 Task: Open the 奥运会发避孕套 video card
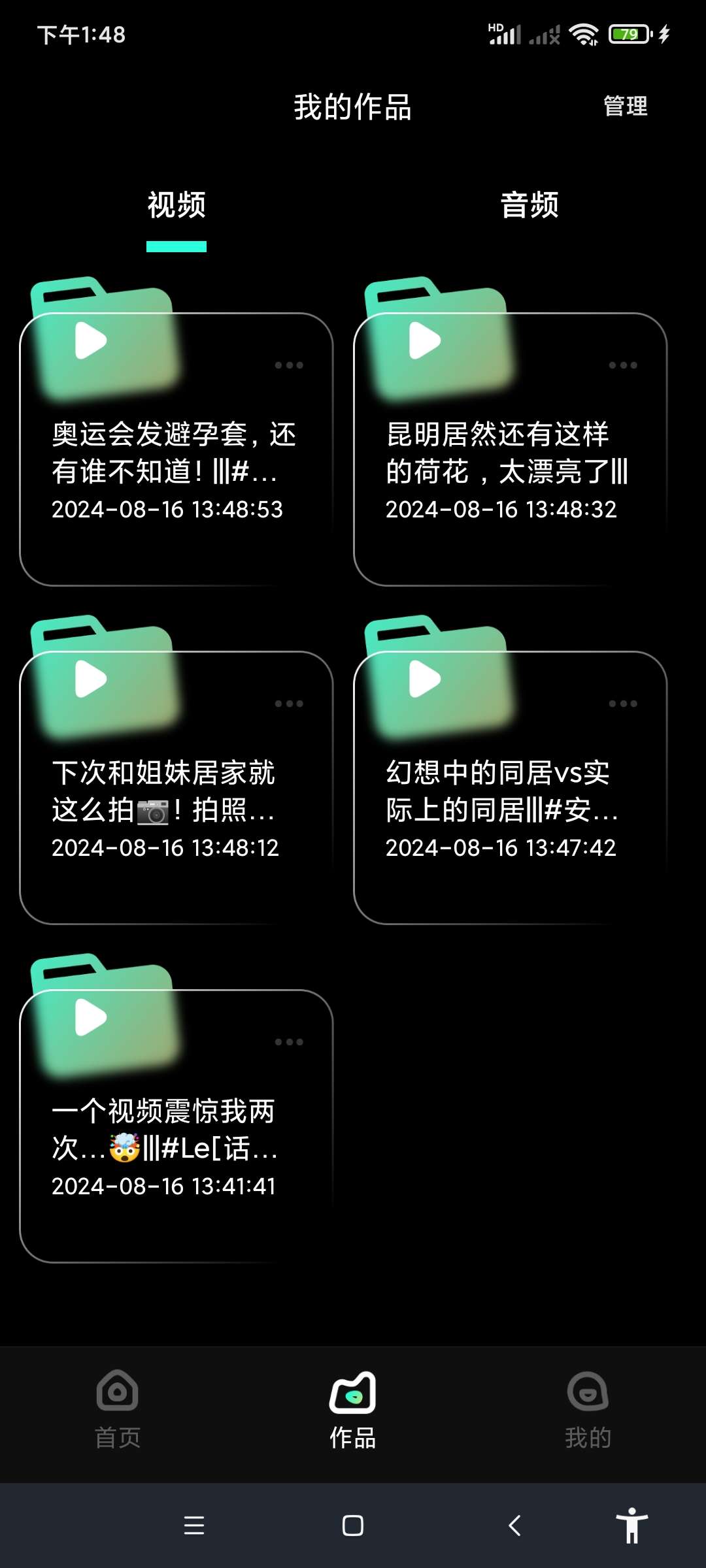pos(175,470)
